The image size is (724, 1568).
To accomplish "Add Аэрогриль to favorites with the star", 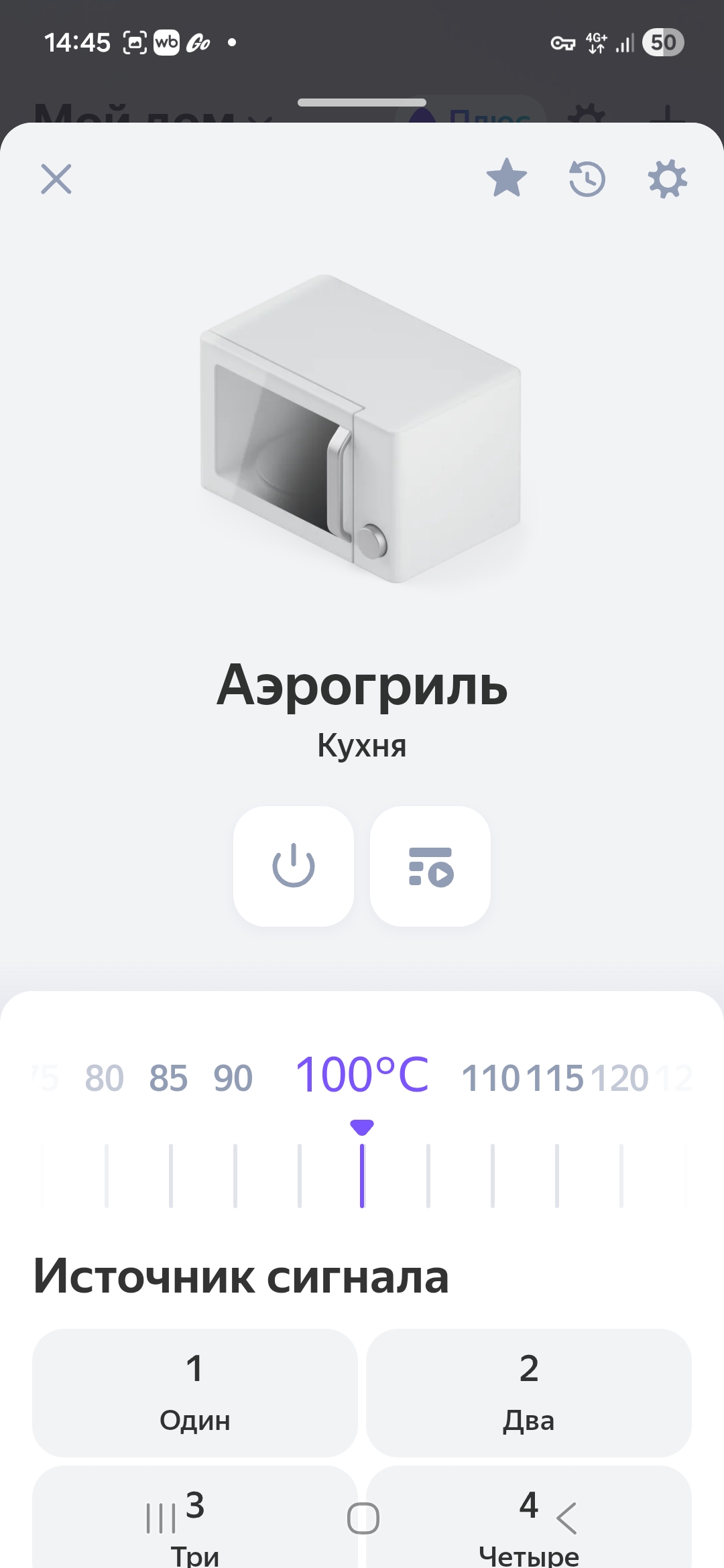I will (x=507, y=178).
